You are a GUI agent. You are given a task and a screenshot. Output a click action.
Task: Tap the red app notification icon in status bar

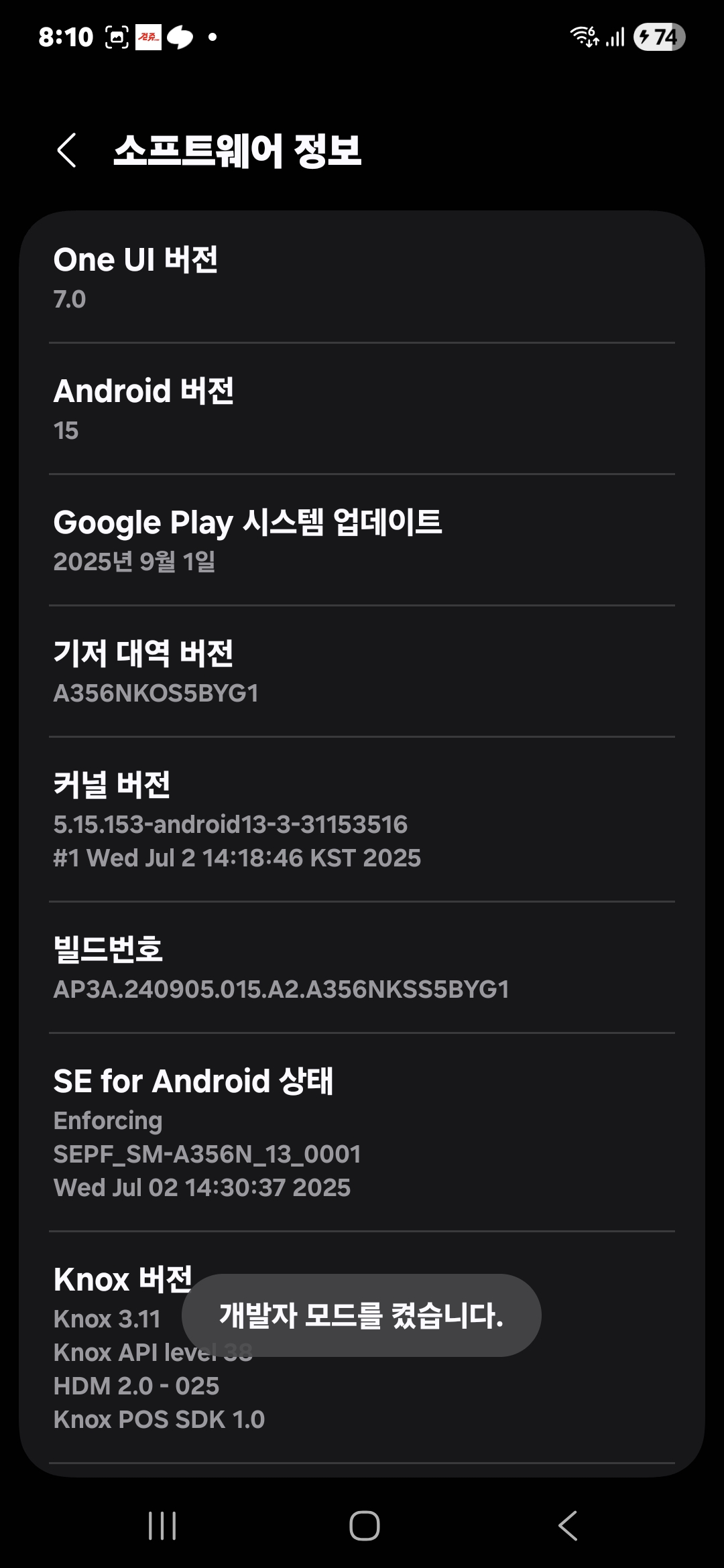tap(149, 37)
